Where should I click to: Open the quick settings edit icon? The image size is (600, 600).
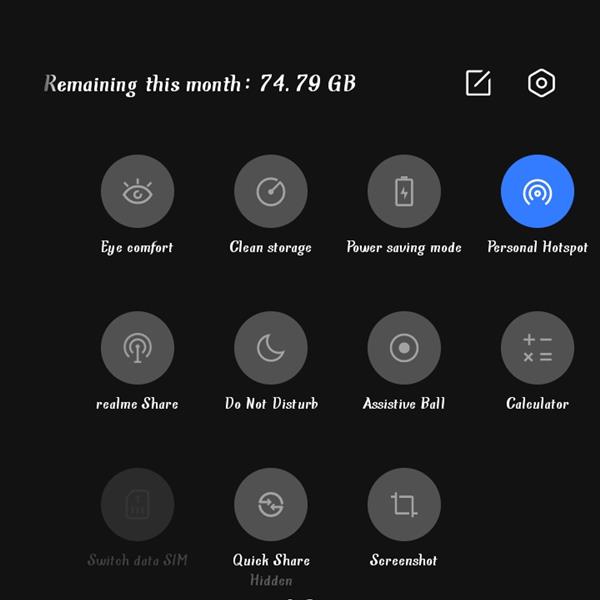(x=478, y=83)
